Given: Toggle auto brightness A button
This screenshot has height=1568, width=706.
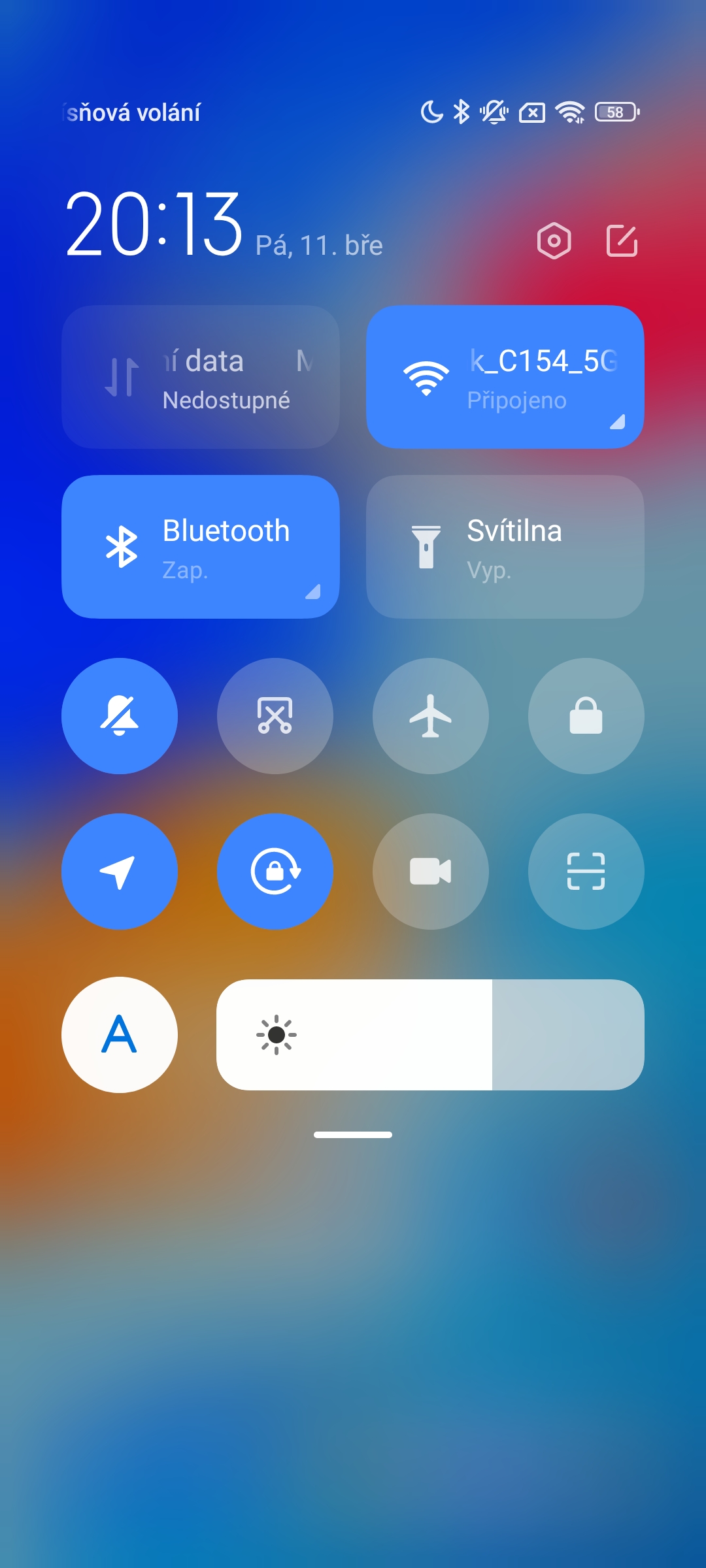Looking at the screenshot, I should point(120,1035).
